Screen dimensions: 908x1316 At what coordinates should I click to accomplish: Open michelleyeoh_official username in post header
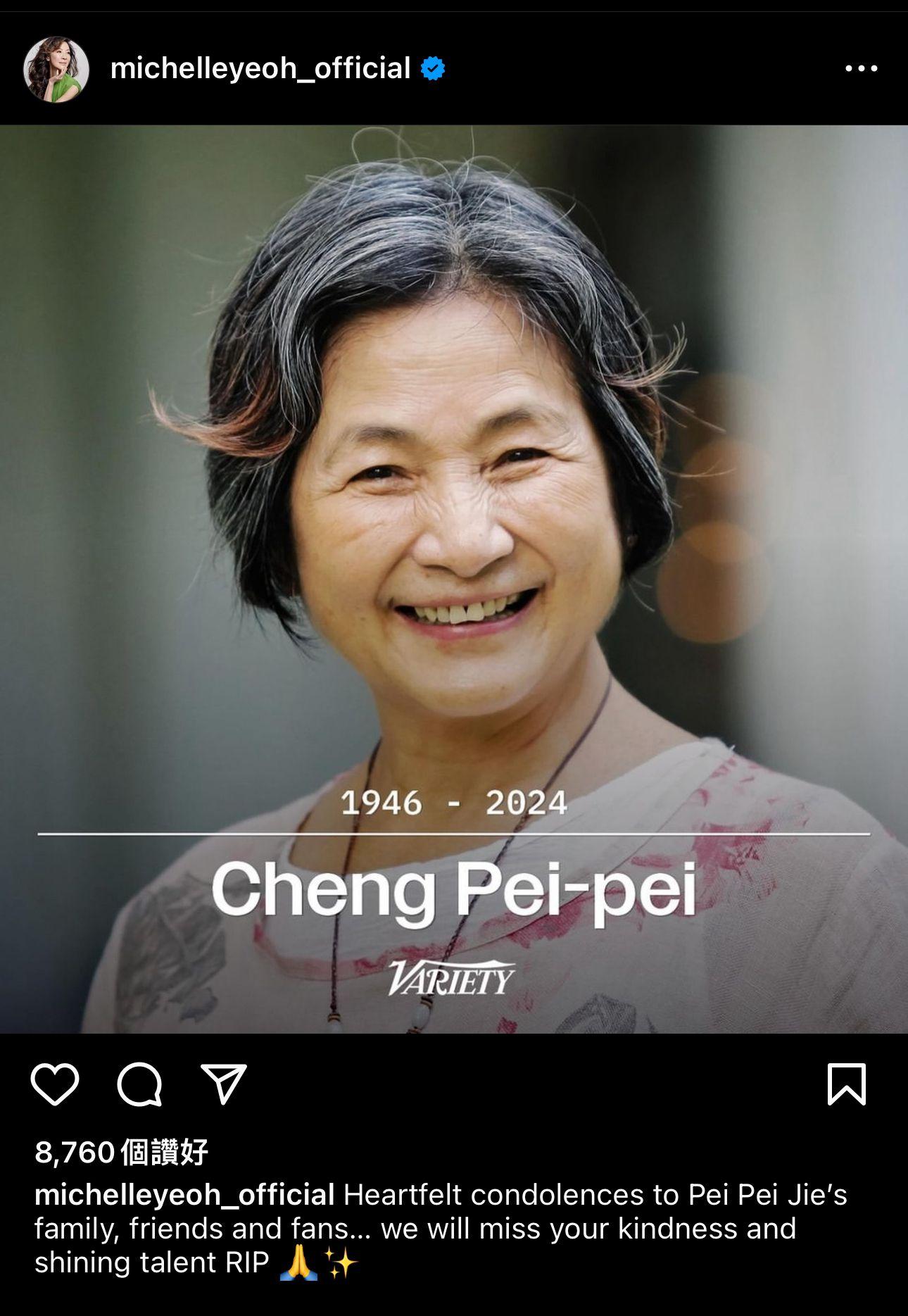[x=260, y=69]
